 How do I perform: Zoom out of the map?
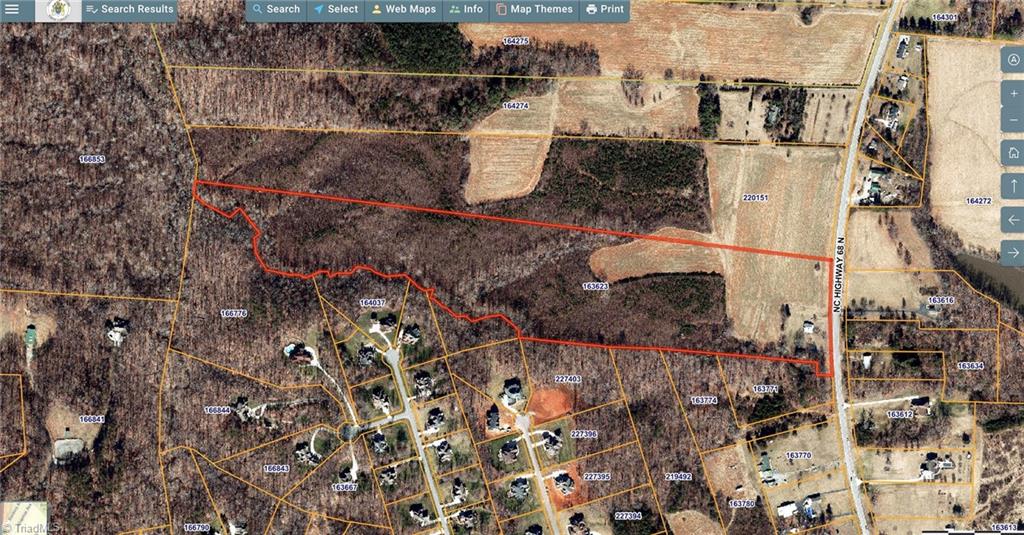(1013, 120)
